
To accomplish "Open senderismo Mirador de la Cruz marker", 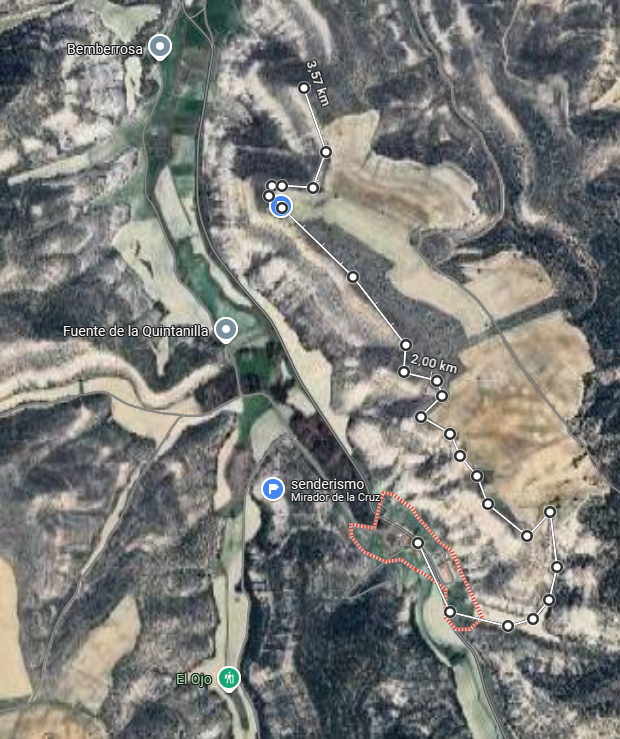I will pos(273,488).
